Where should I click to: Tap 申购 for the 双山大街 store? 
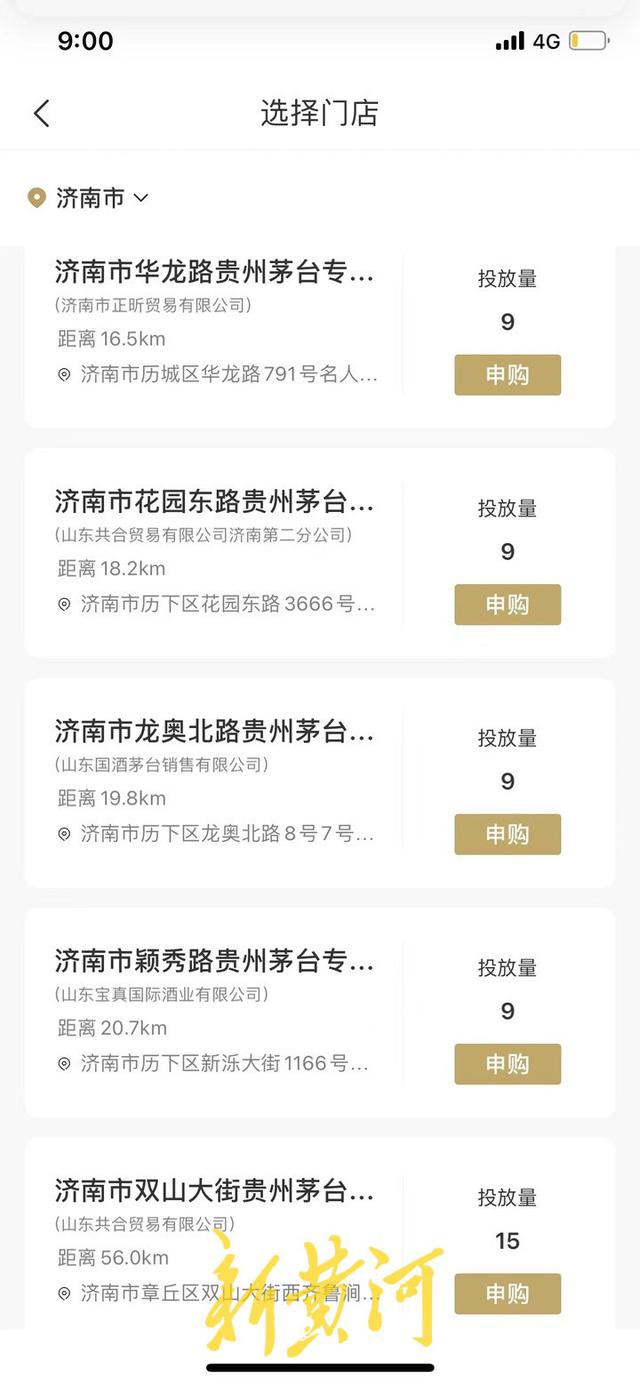click(x=507, y=1294)
